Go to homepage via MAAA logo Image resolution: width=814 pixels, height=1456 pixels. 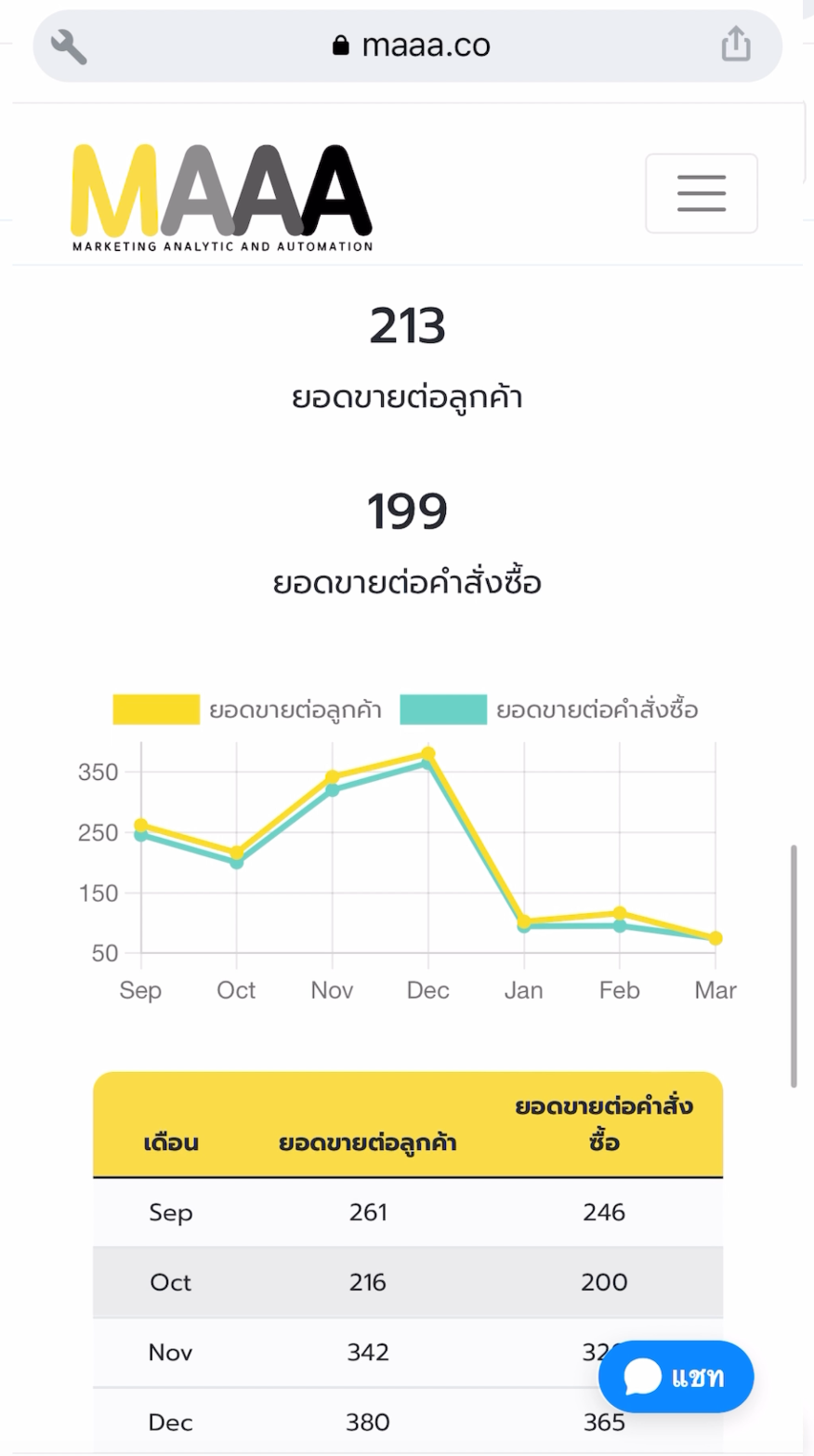[x=222, y=198]
